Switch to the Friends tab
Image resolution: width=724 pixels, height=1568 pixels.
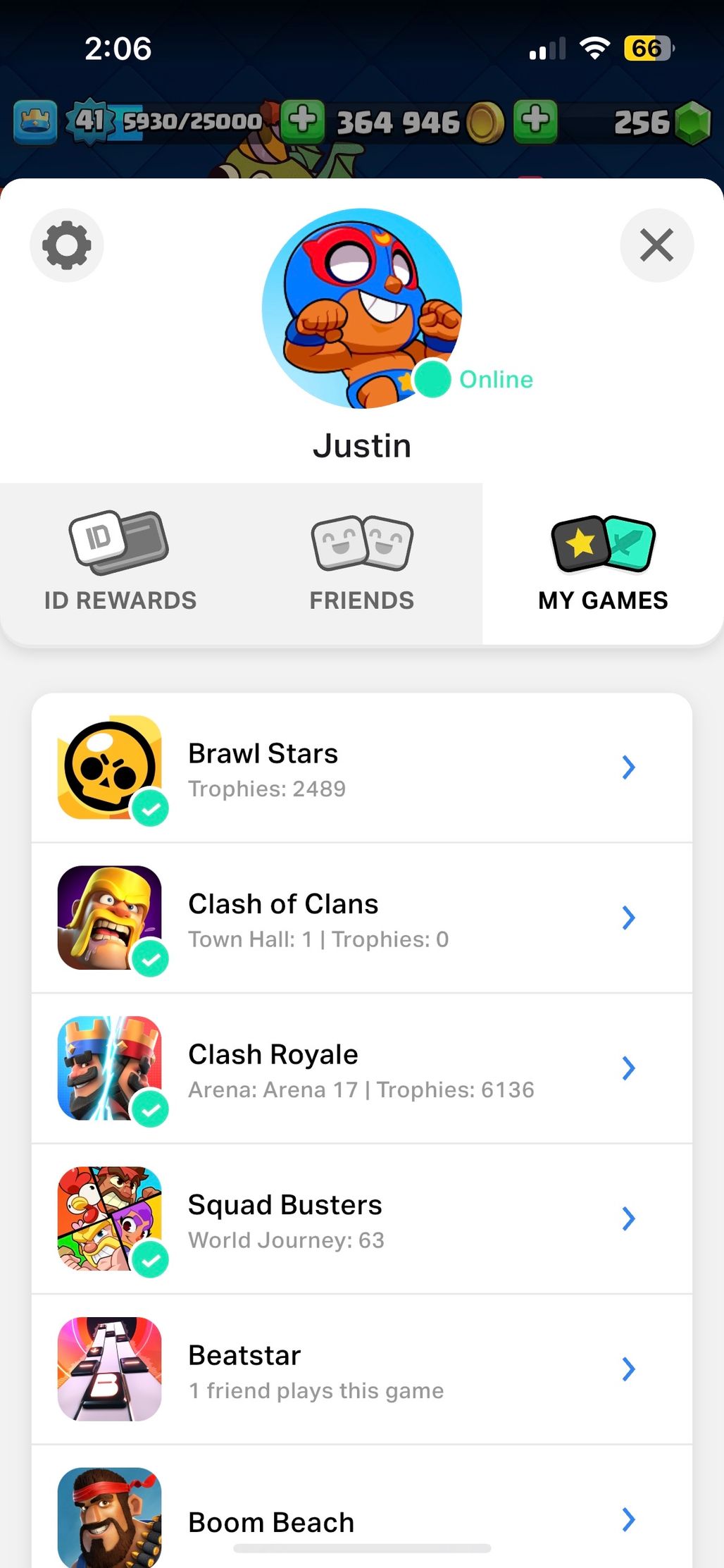(362, 563)
